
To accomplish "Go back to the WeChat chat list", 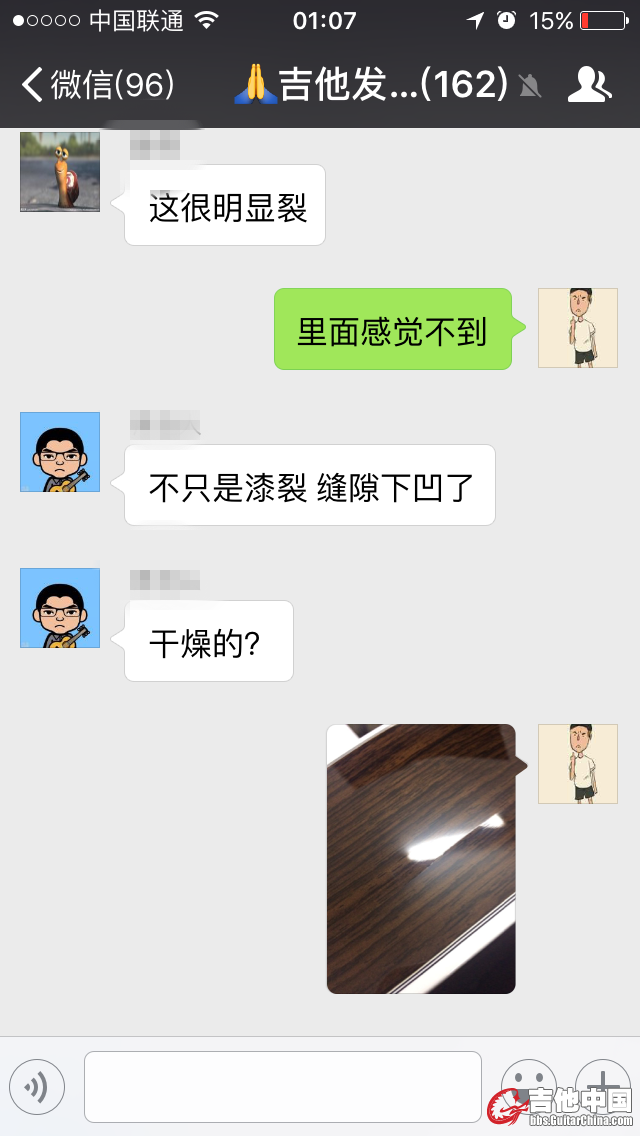I will point(95,85).
